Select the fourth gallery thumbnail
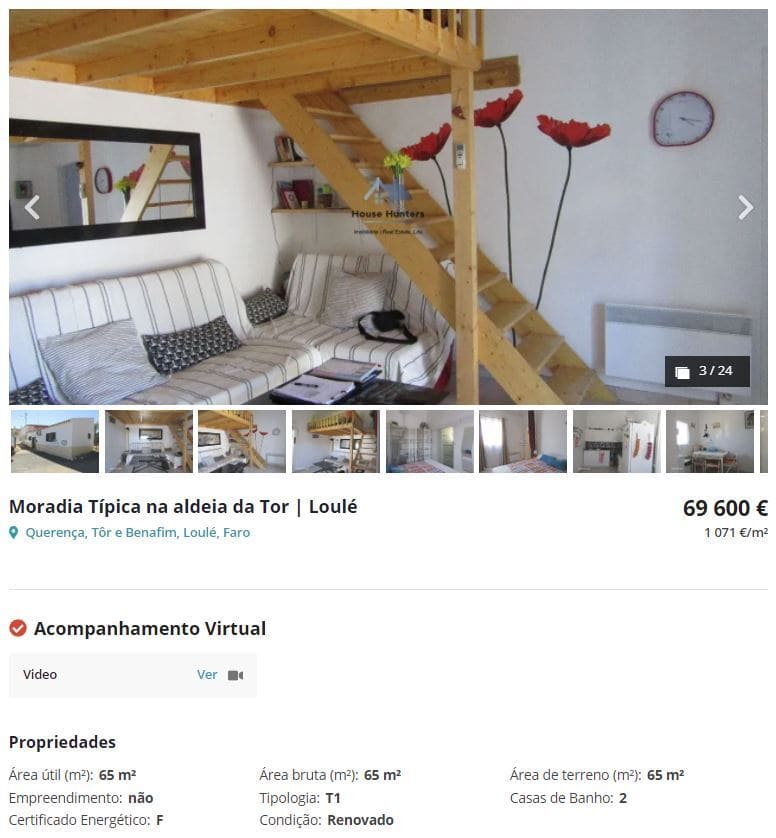Viewport: 776px width, 838px height. [x=335, y=441]
